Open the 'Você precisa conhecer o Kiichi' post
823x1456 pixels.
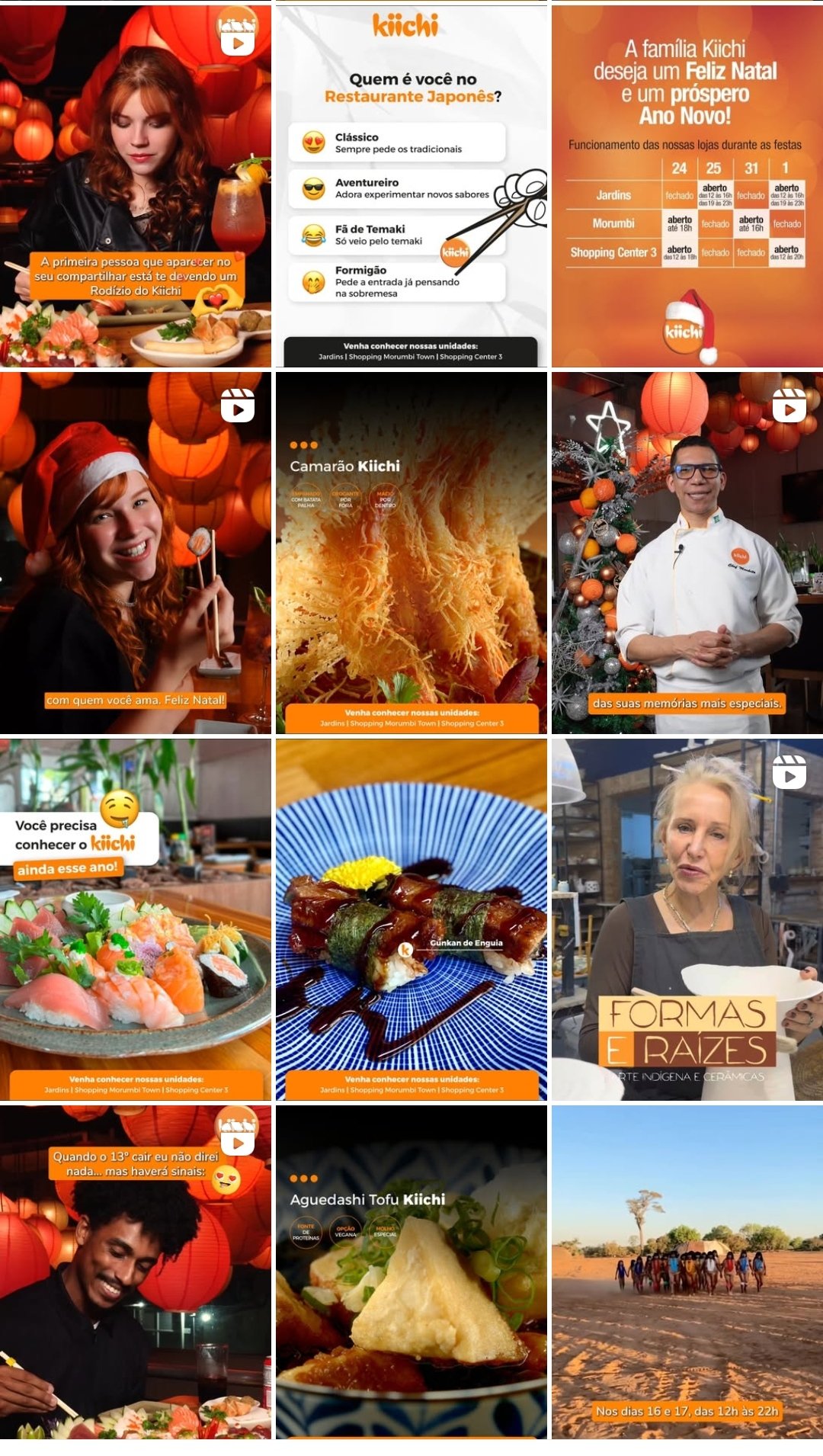pos(136,919)
